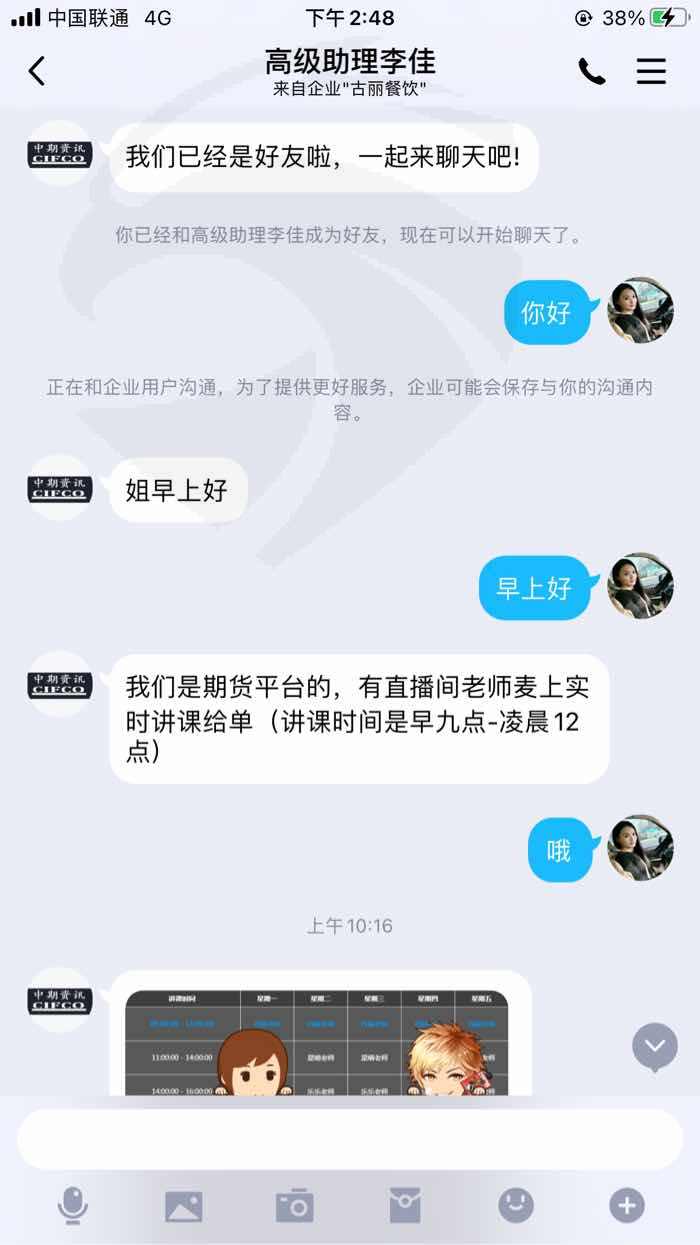The height and width of the screenshot is (1245, 700).
Task: Open the photo gallery picker
Action: point(183,1206)
